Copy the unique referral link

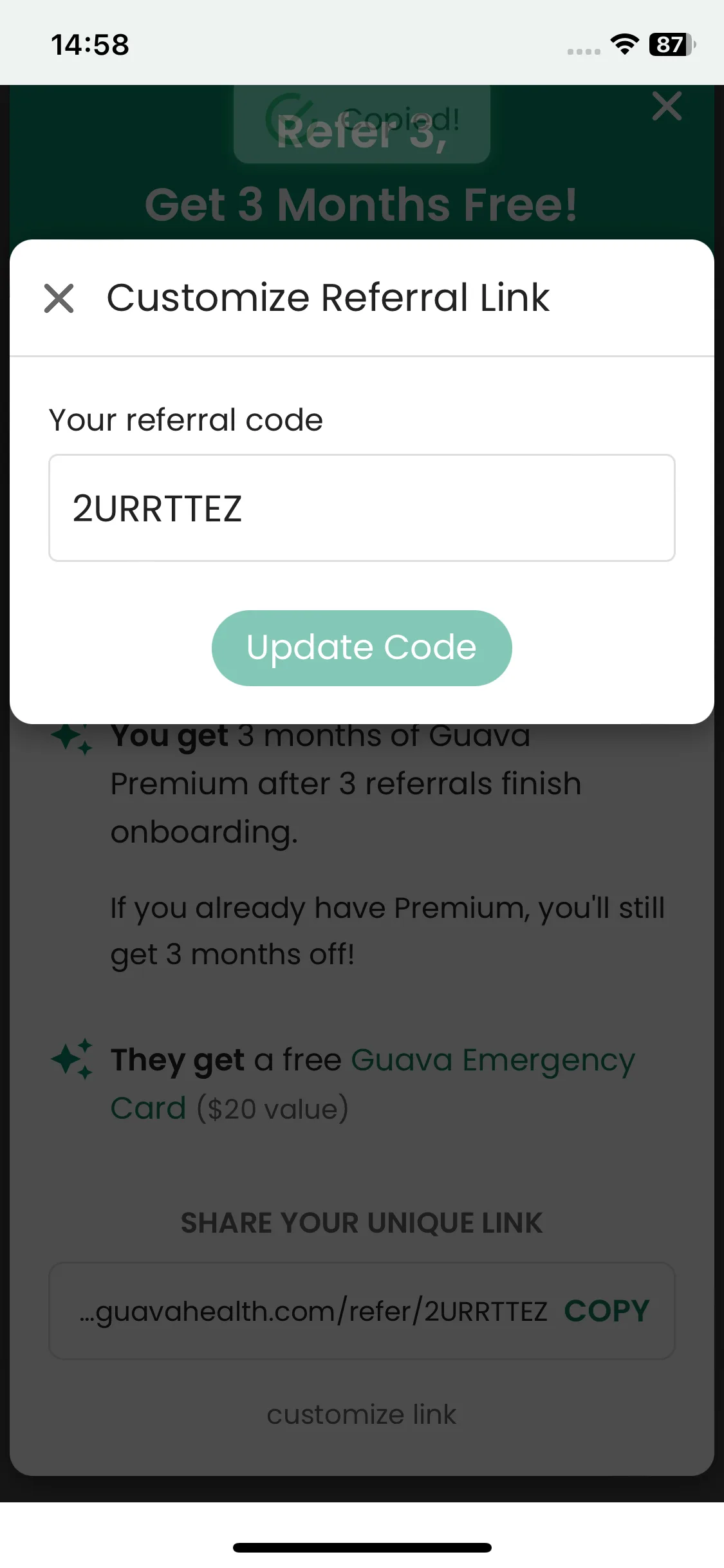pos(606,1311)
